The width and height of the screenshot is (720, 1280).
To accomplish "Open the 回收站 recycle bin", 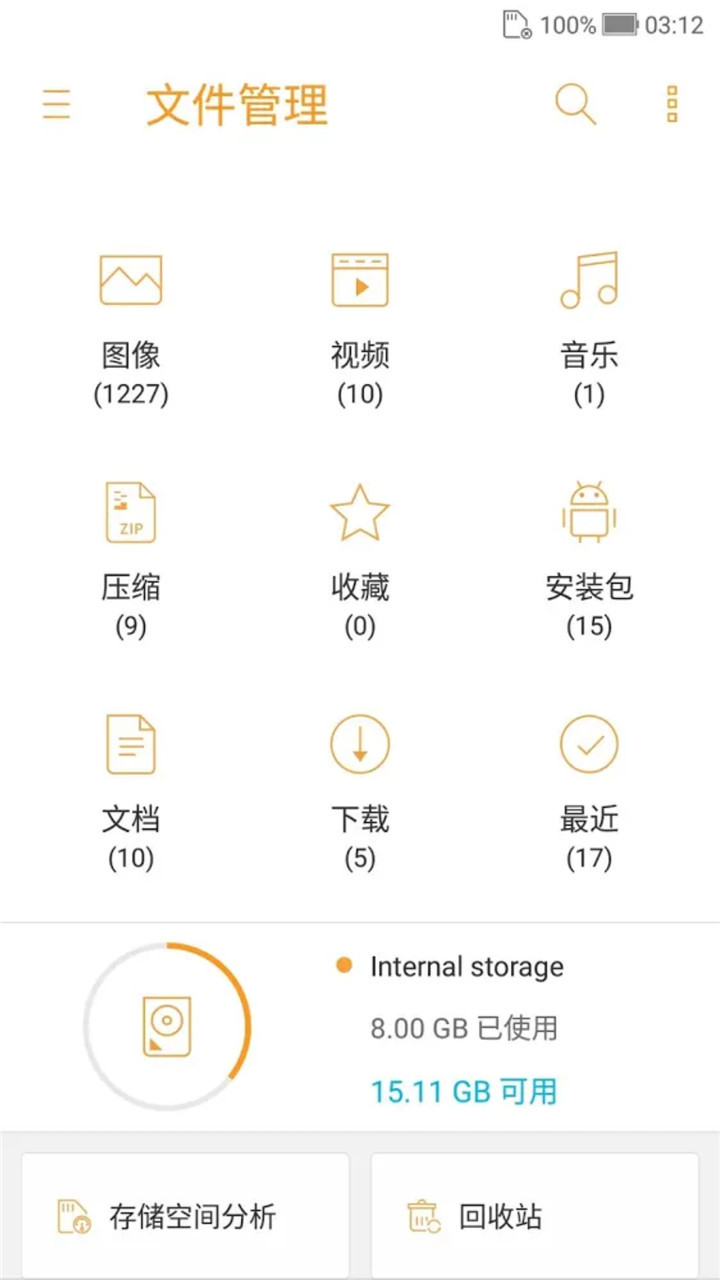I will 534,1216.
